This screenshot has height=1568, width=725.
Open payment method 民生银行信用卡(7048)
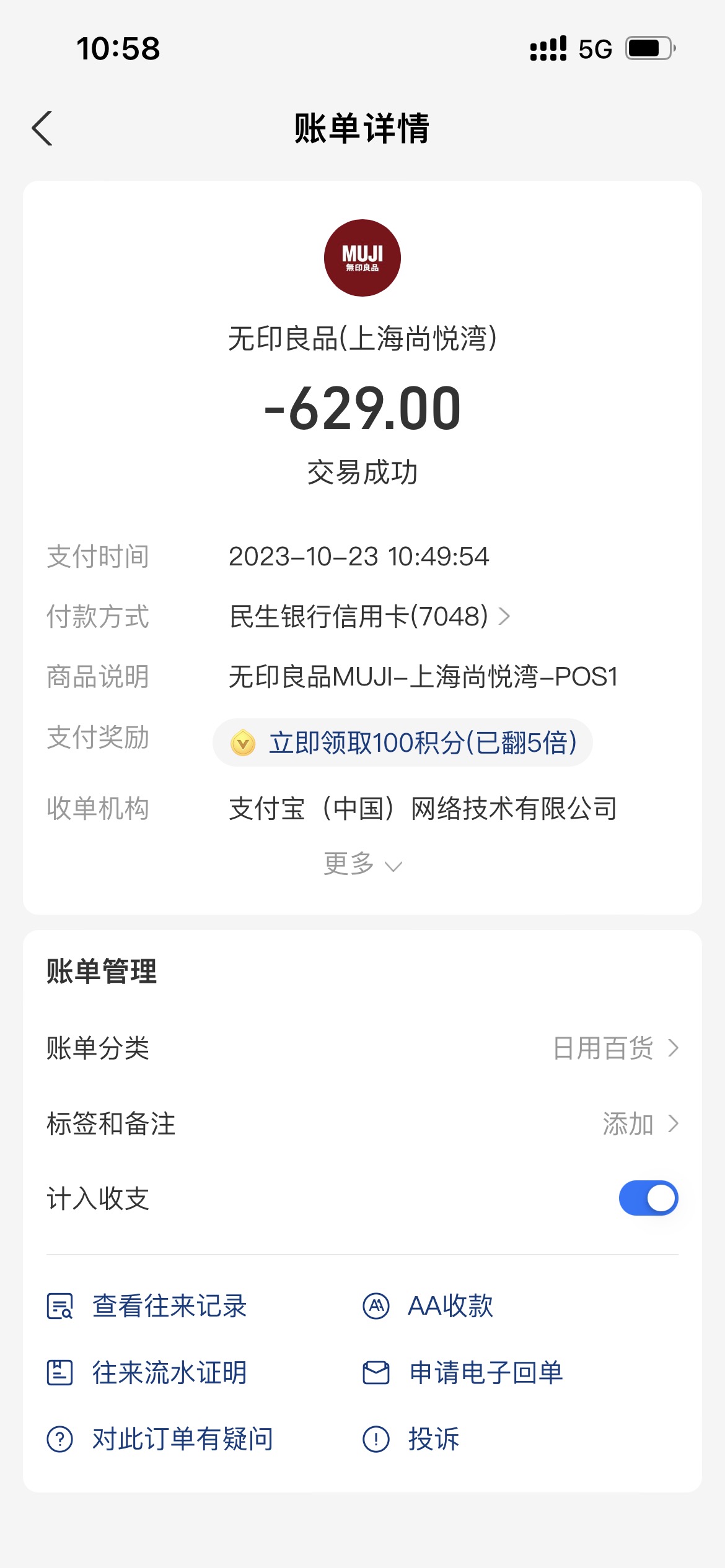tap(369, 616)
